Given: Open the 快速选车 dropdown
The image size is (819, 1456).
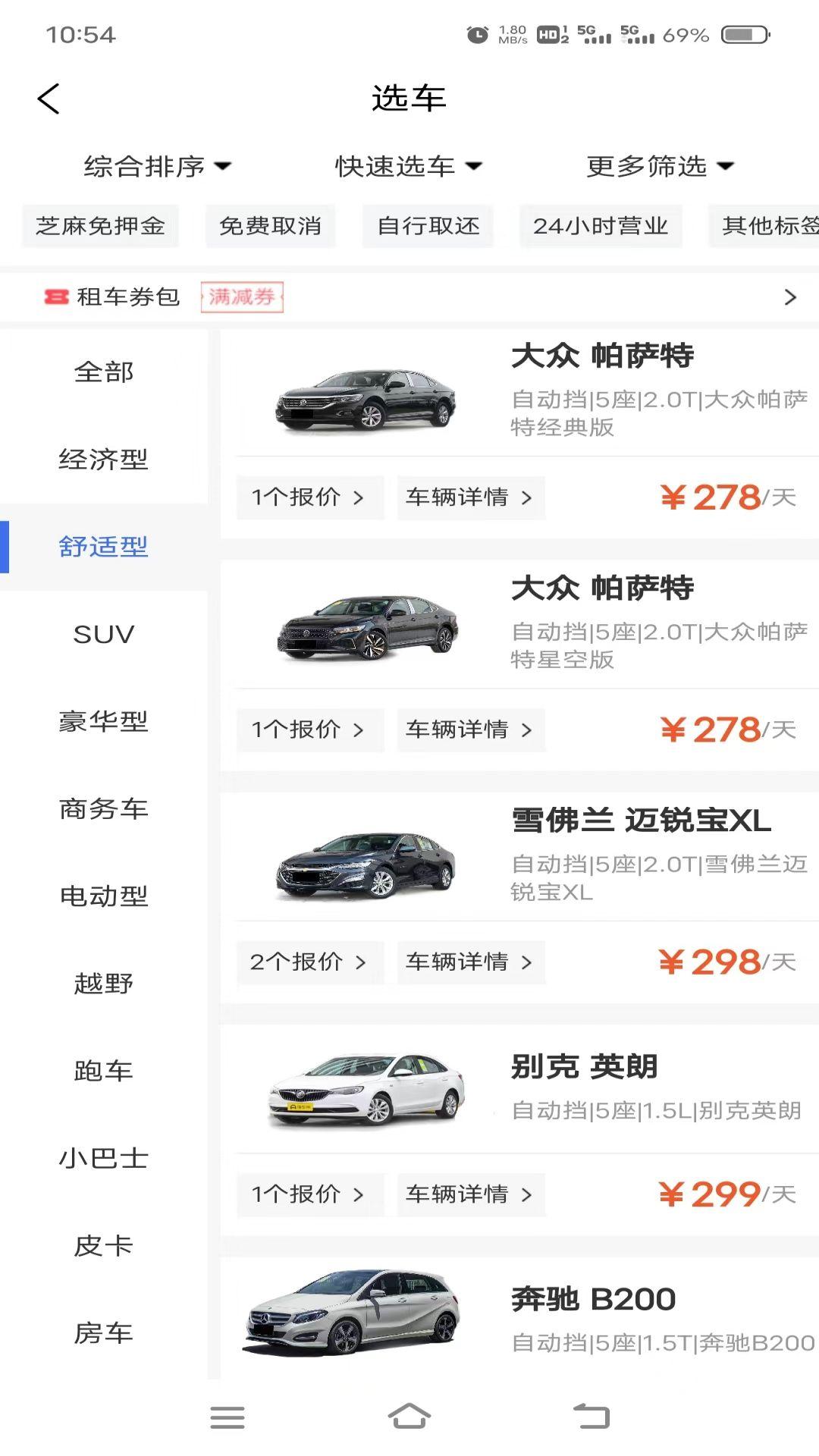Looking at the screenshot, I should pos(407,166).
